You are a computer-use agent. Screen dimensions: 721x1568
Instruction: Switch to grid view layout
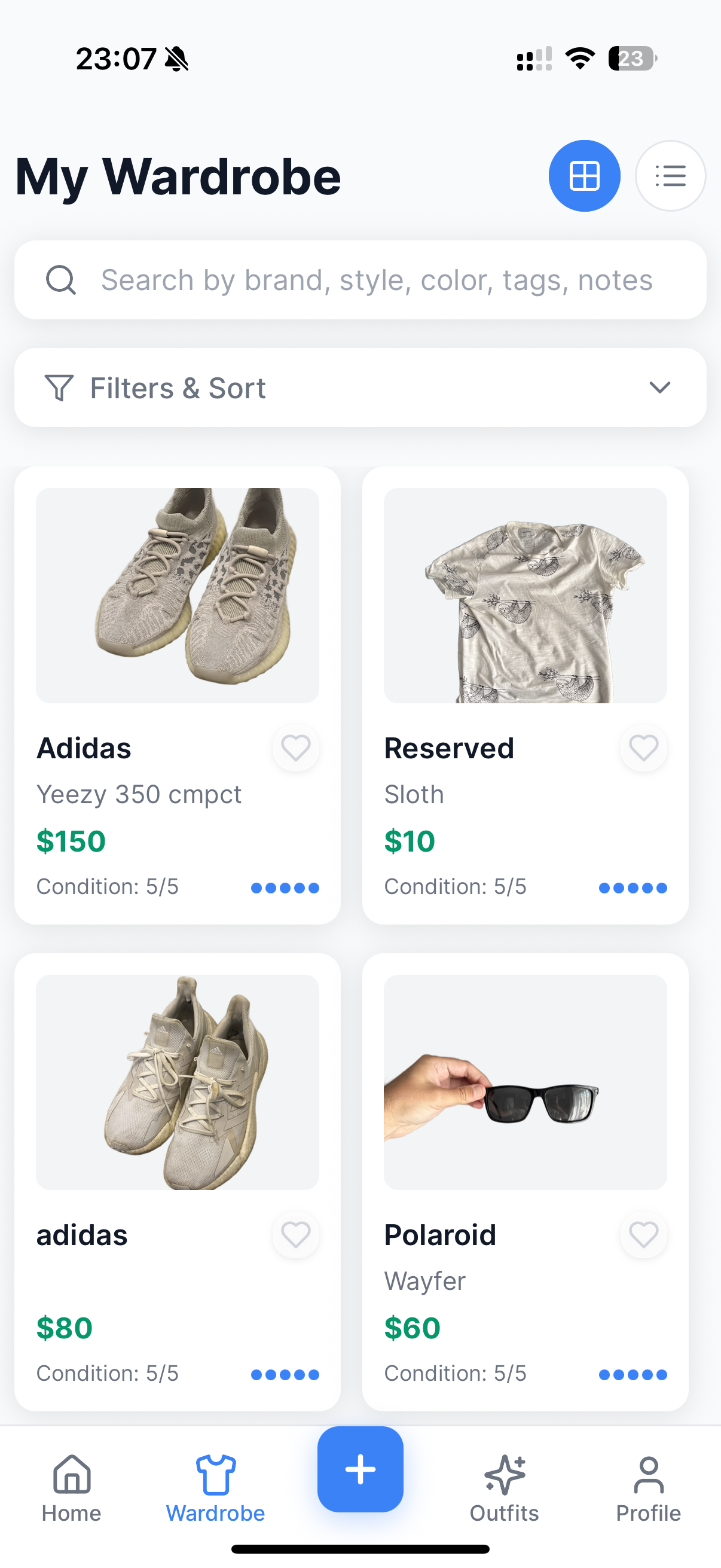coord(584,176)
